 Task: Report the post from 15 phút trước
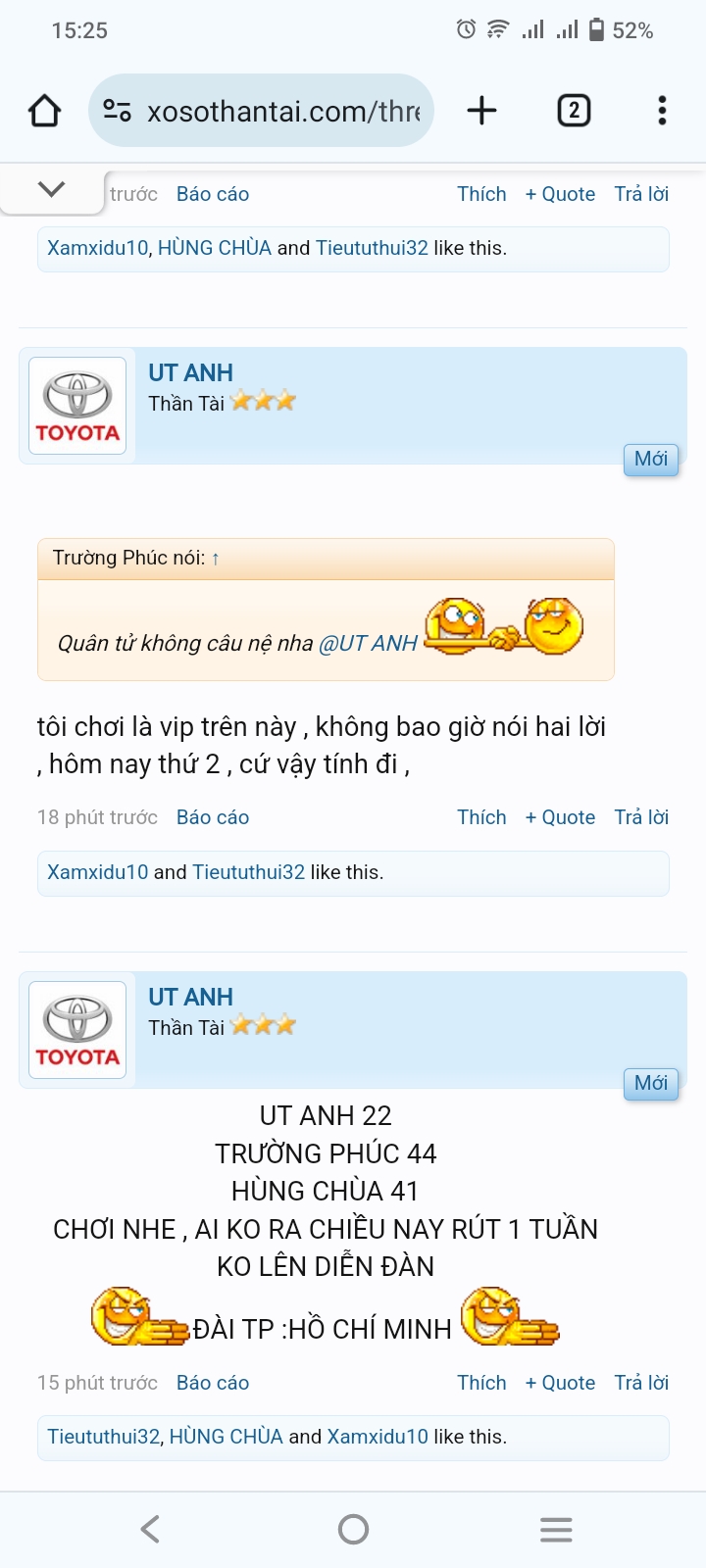tap(213, 1383)
